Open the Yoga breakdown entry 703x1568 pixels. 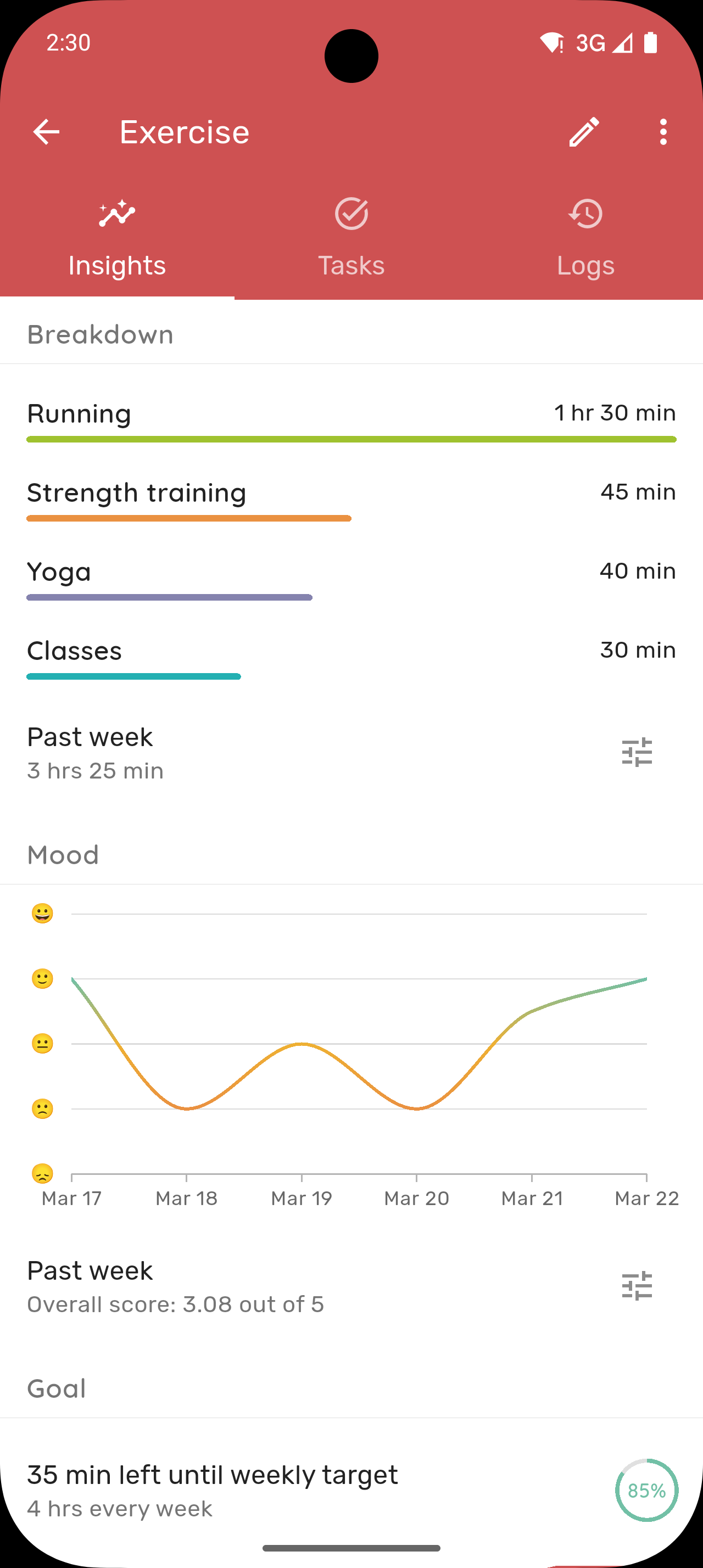(351, 579)
